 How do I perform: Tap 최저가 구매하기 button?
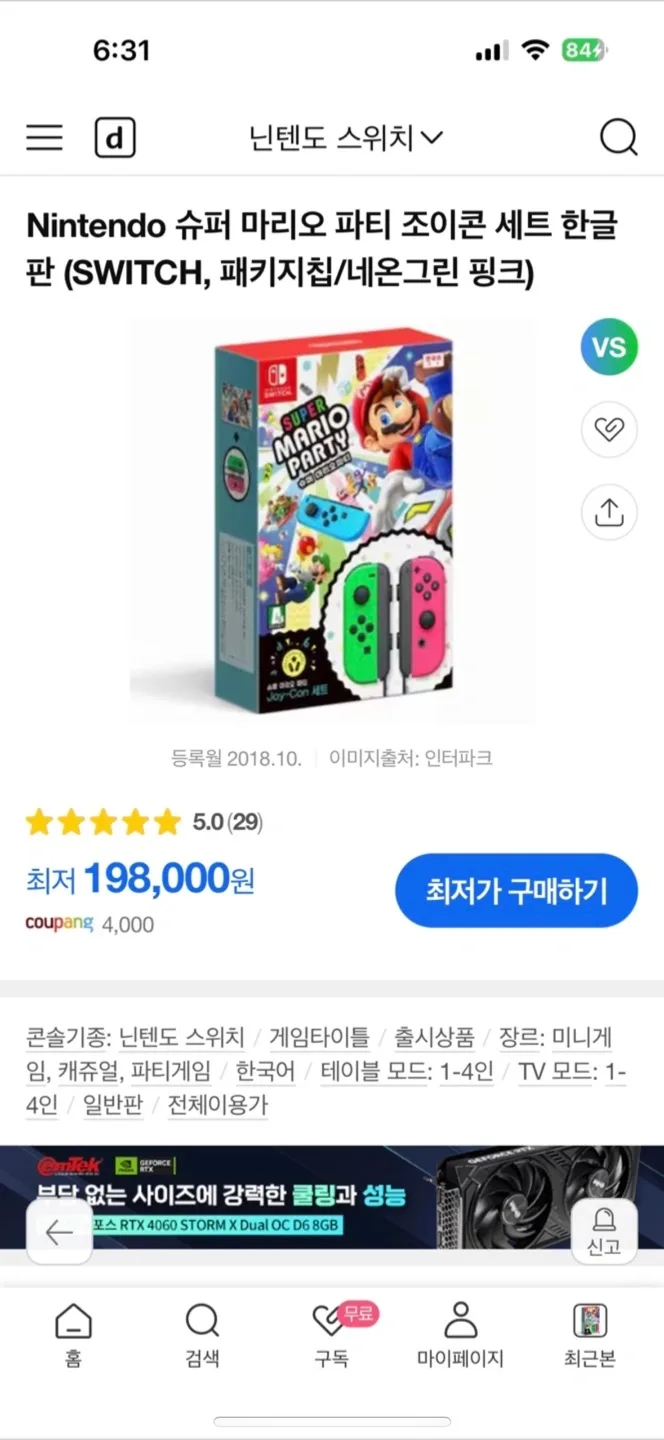pyautogui.click(x=516, y=890)
